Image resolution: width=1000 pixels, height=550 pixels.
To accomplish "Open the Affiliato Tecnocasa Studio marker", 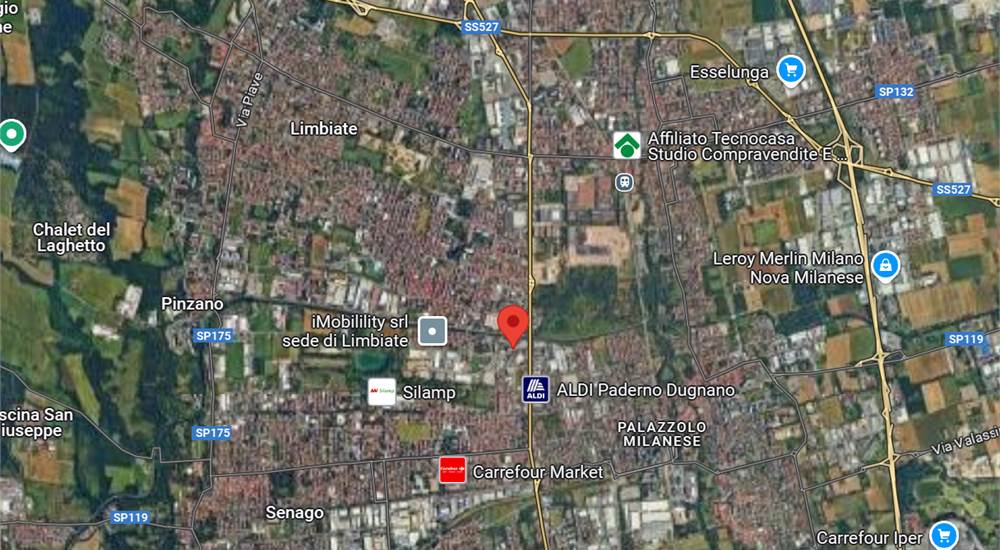I will coord(627,145).
